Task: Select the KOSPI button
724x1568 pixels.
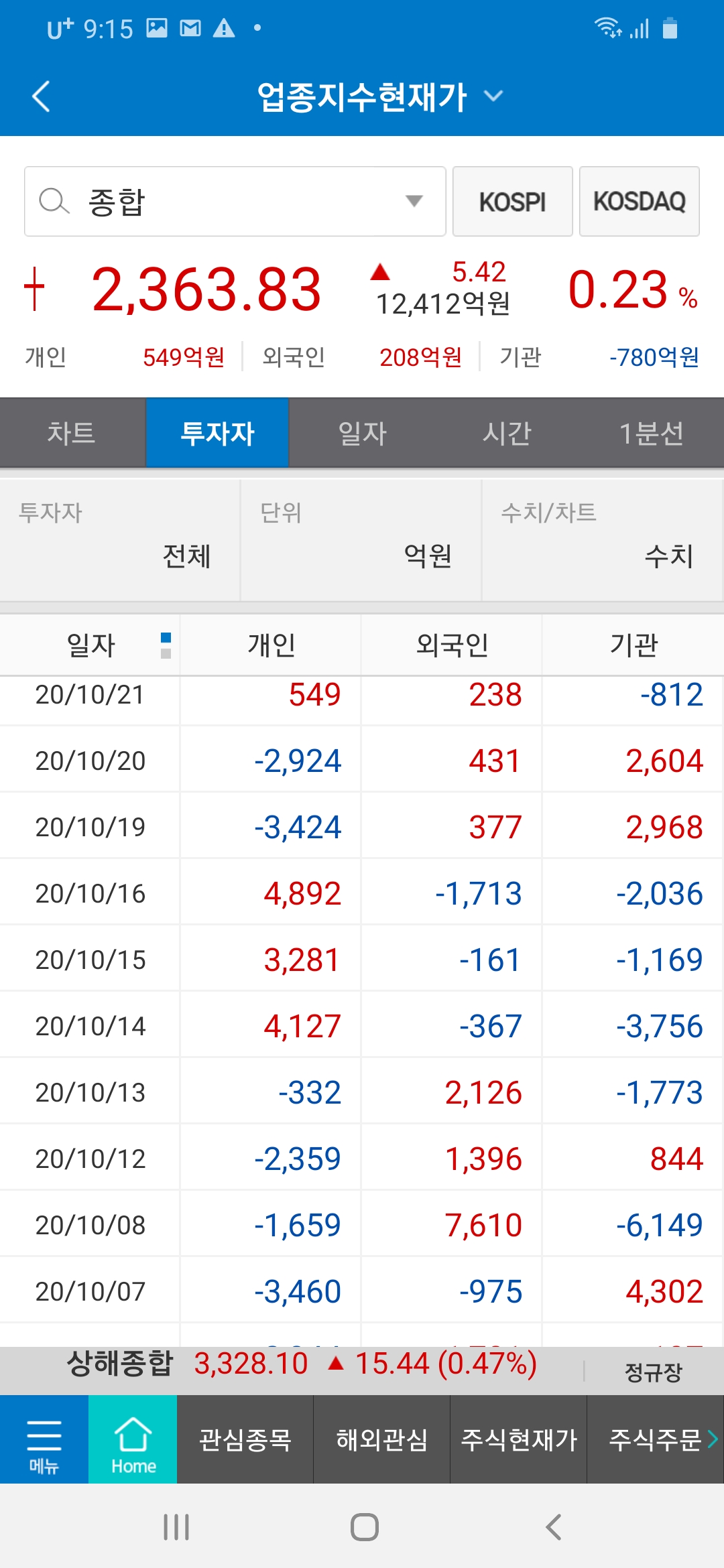Action: [512, 202]
